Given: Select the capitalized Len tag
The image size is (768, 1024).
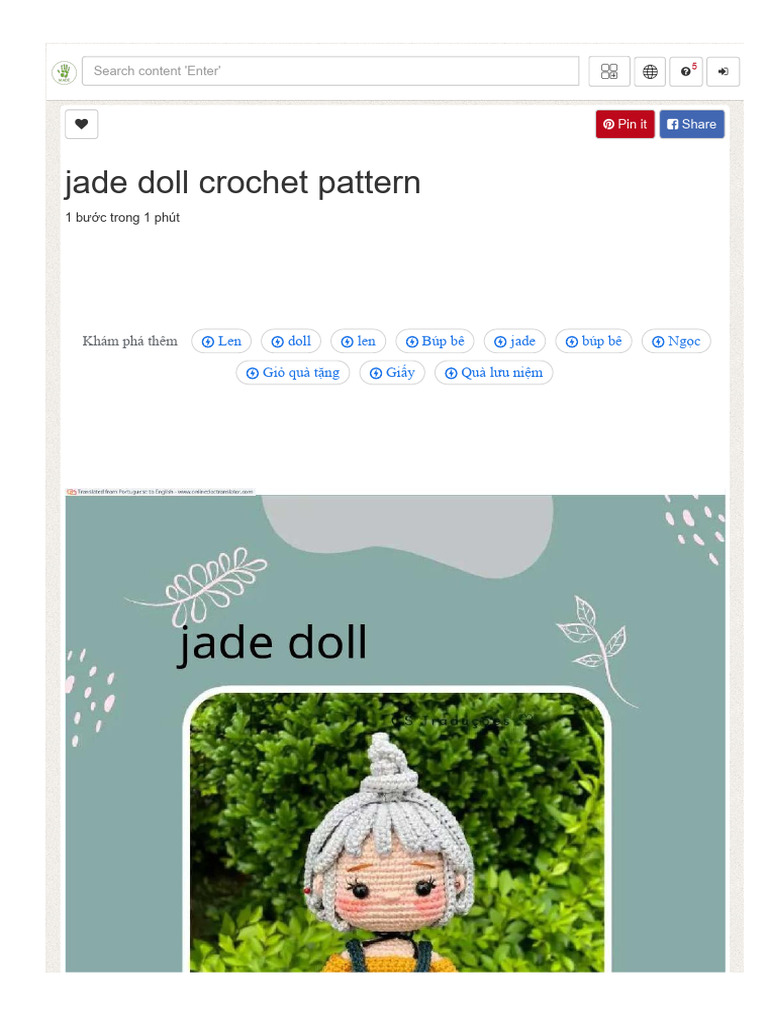Looking at the screenshot, I should click(x=221, y=341).
